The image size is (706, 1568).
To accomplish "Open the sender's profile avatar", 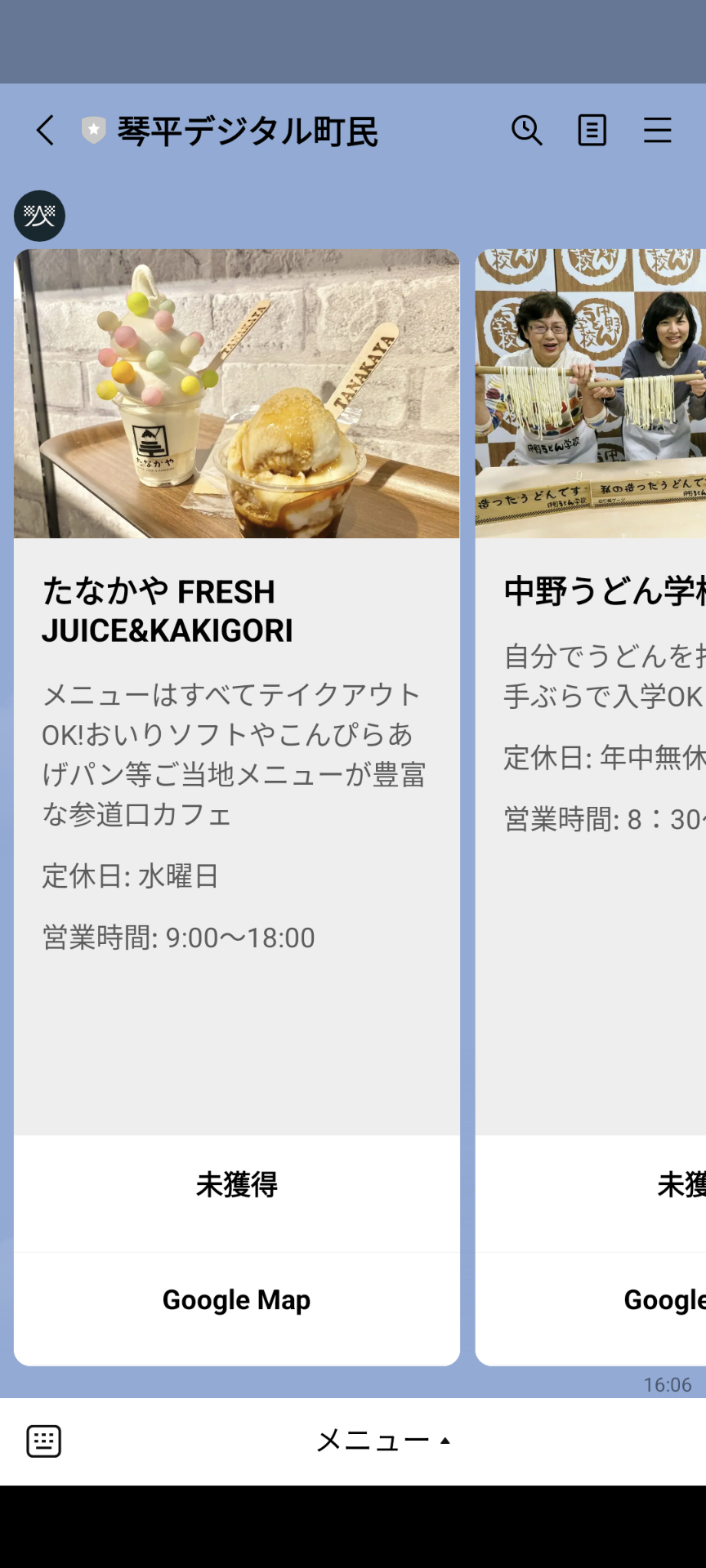I will tap(39, 216).
